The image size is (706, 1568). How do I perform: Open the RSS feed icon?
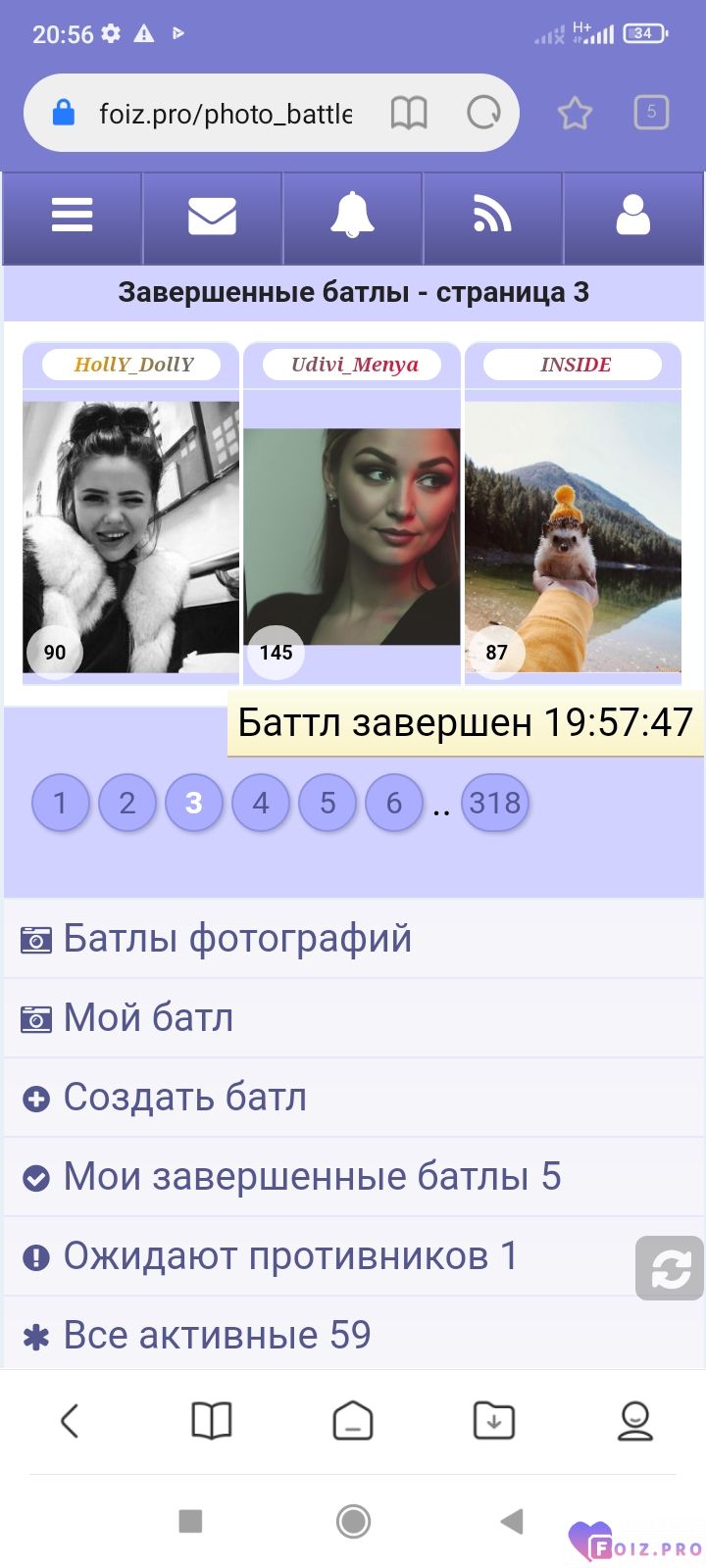coord(492,216)
